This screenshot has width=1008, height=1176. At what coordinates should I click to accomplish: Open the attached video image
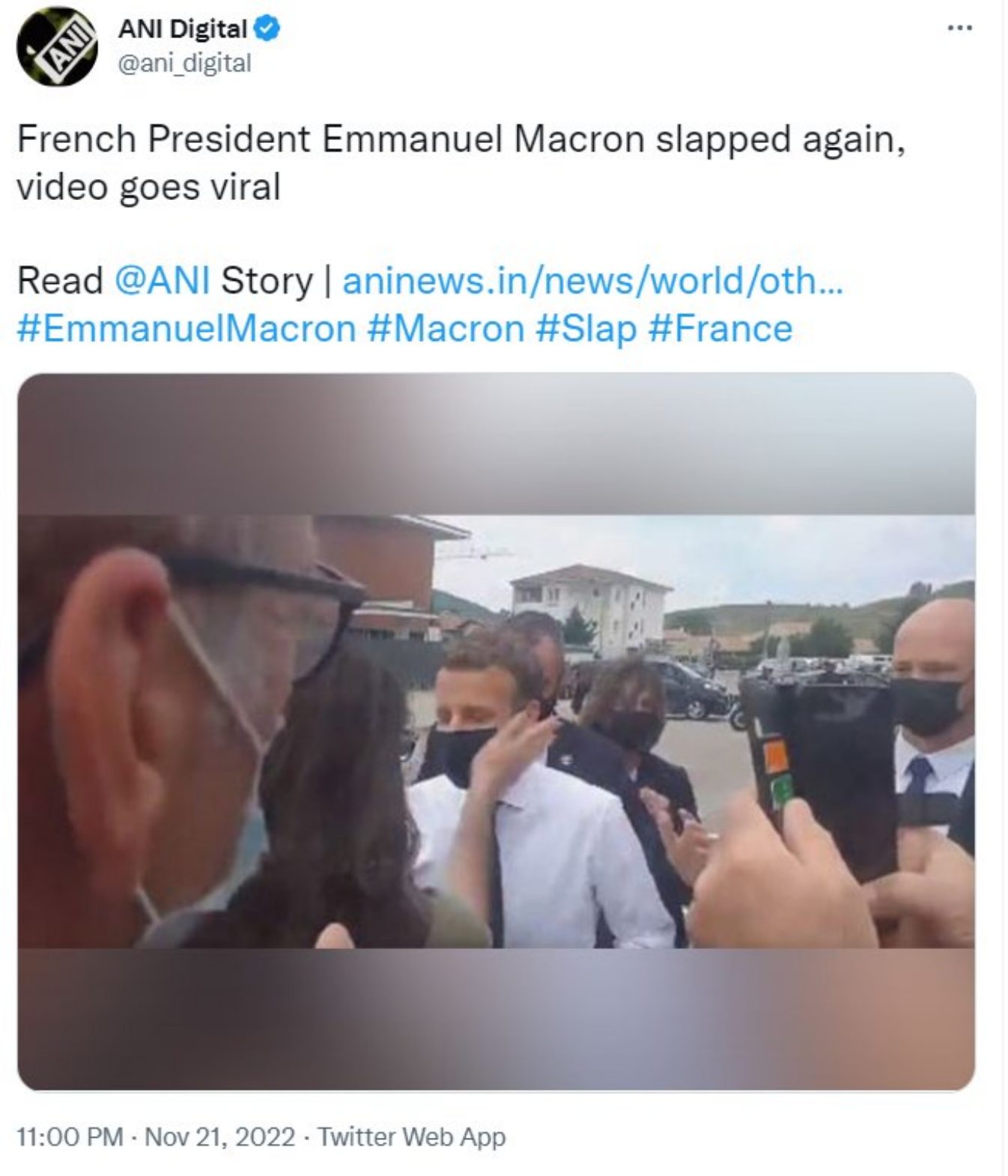(496, 731)
